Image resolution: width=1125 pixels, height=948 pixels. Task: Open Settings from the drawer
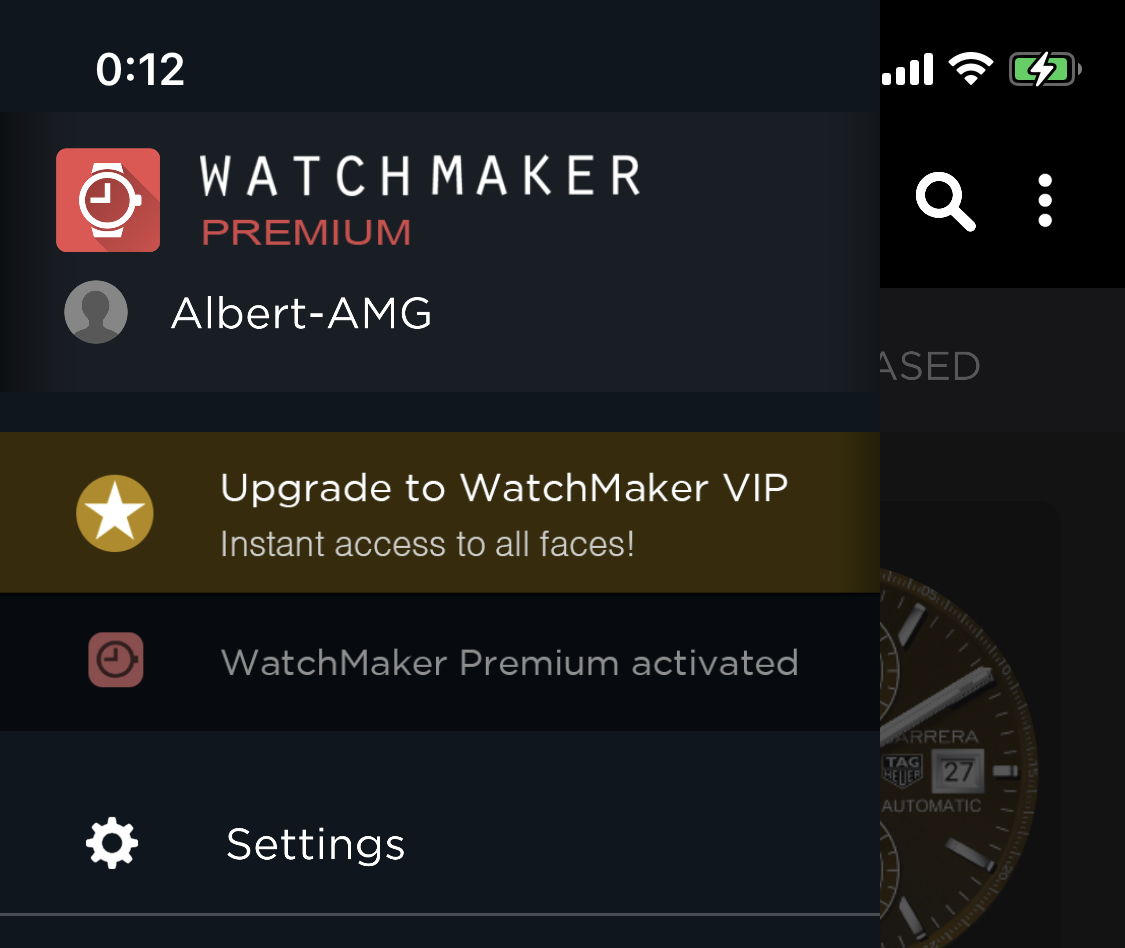(x=314, y=845)
